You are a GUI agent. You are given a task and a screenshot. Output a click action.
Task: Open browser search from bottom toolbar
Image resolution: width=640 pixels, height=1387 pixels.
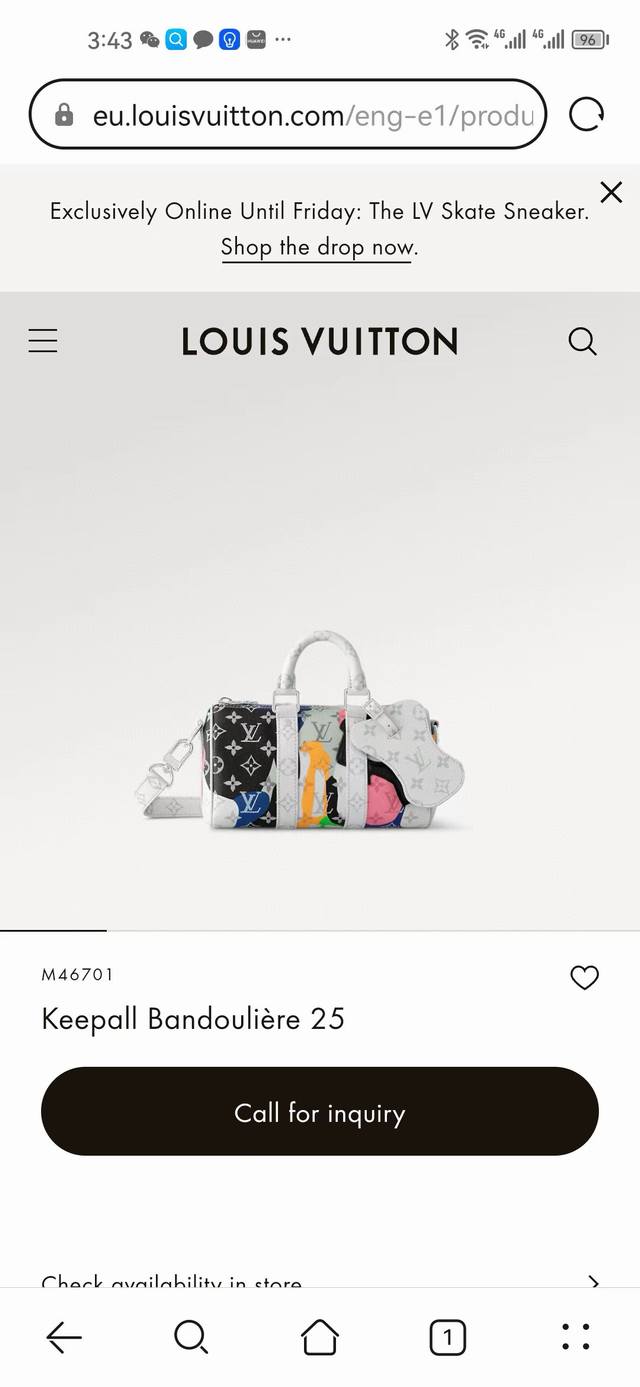click(x=190, y=1337)
